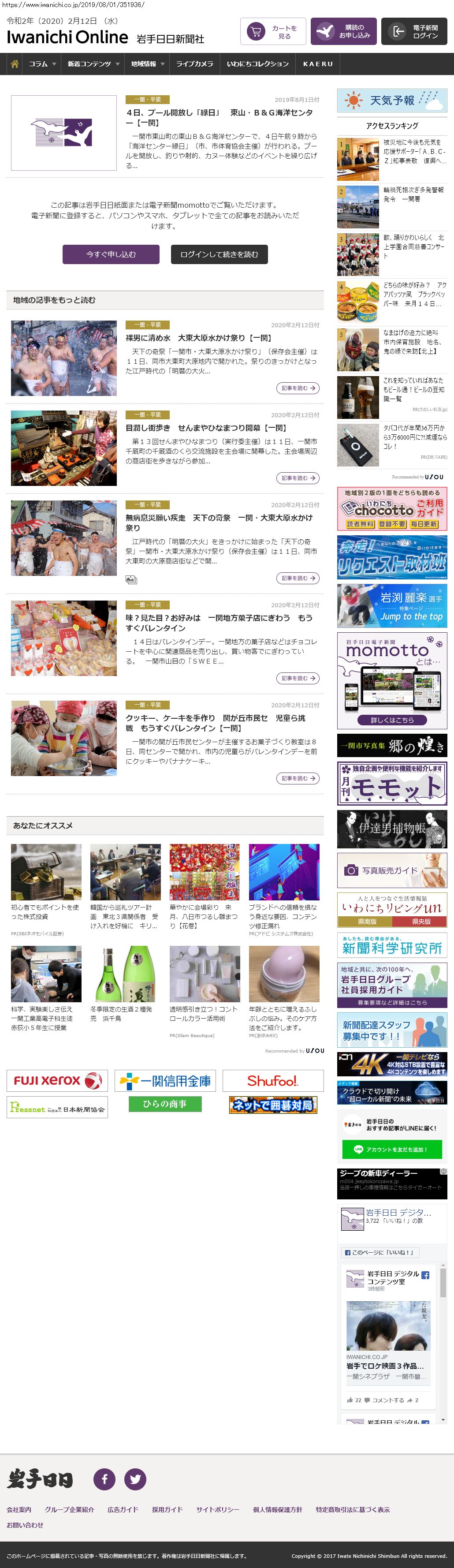Open the Facebook icon in footer
The width and height of the screenshot is (454, 1568).
[x=104, y=1478]
